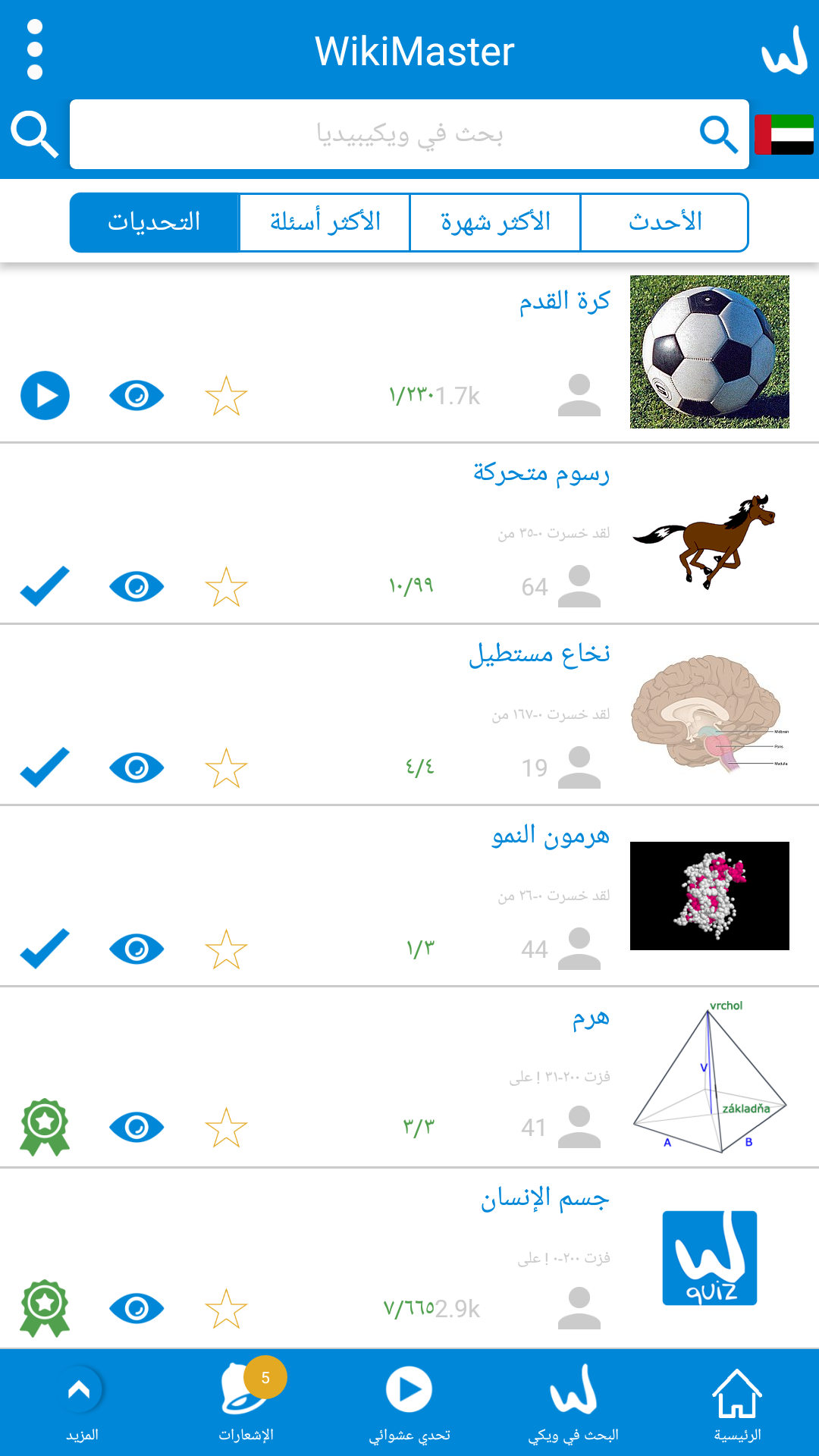Tap the white search icon beside search bar
This screenshot has width=819, height=1456.
34,134
